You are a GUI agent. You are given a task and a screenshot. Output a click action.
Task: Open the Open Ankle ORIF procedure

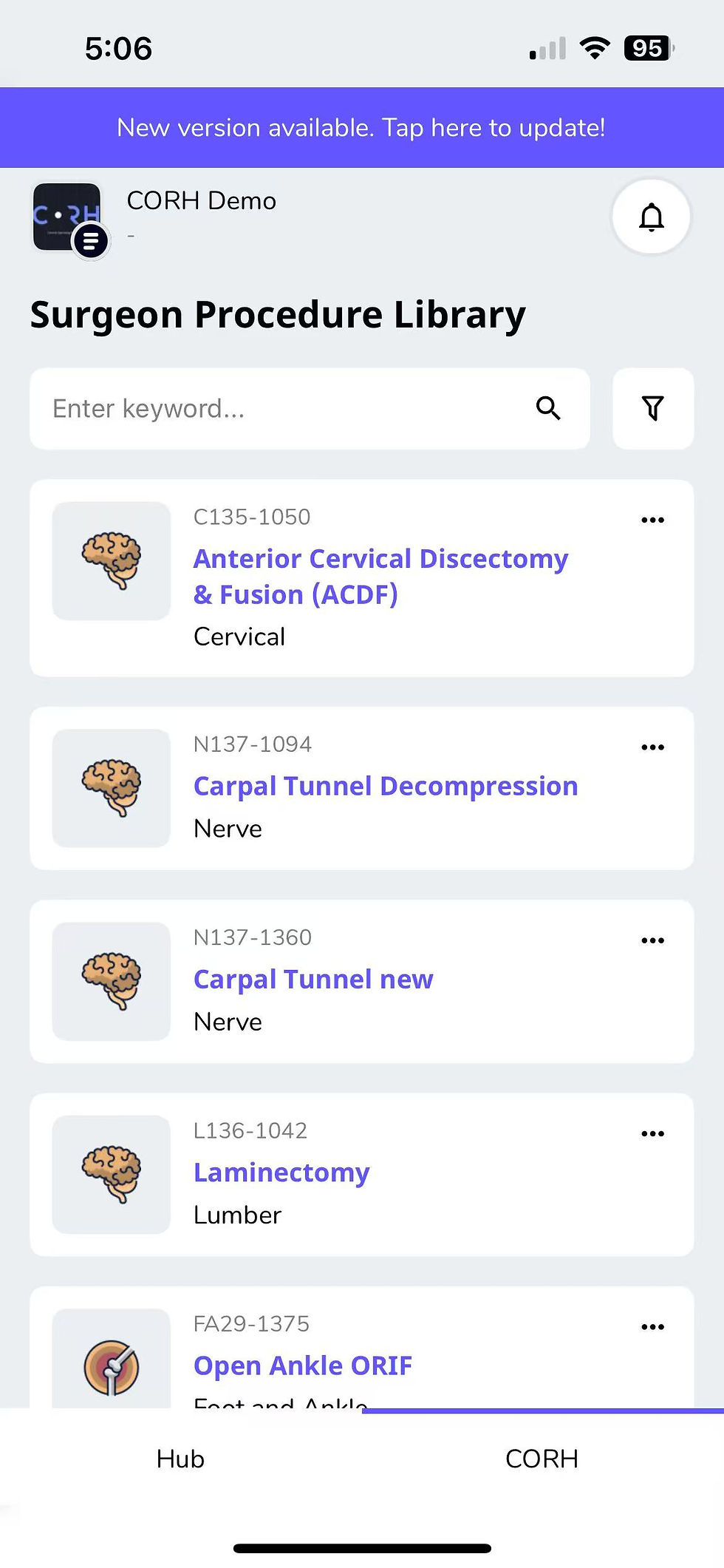pos(302,1365)
